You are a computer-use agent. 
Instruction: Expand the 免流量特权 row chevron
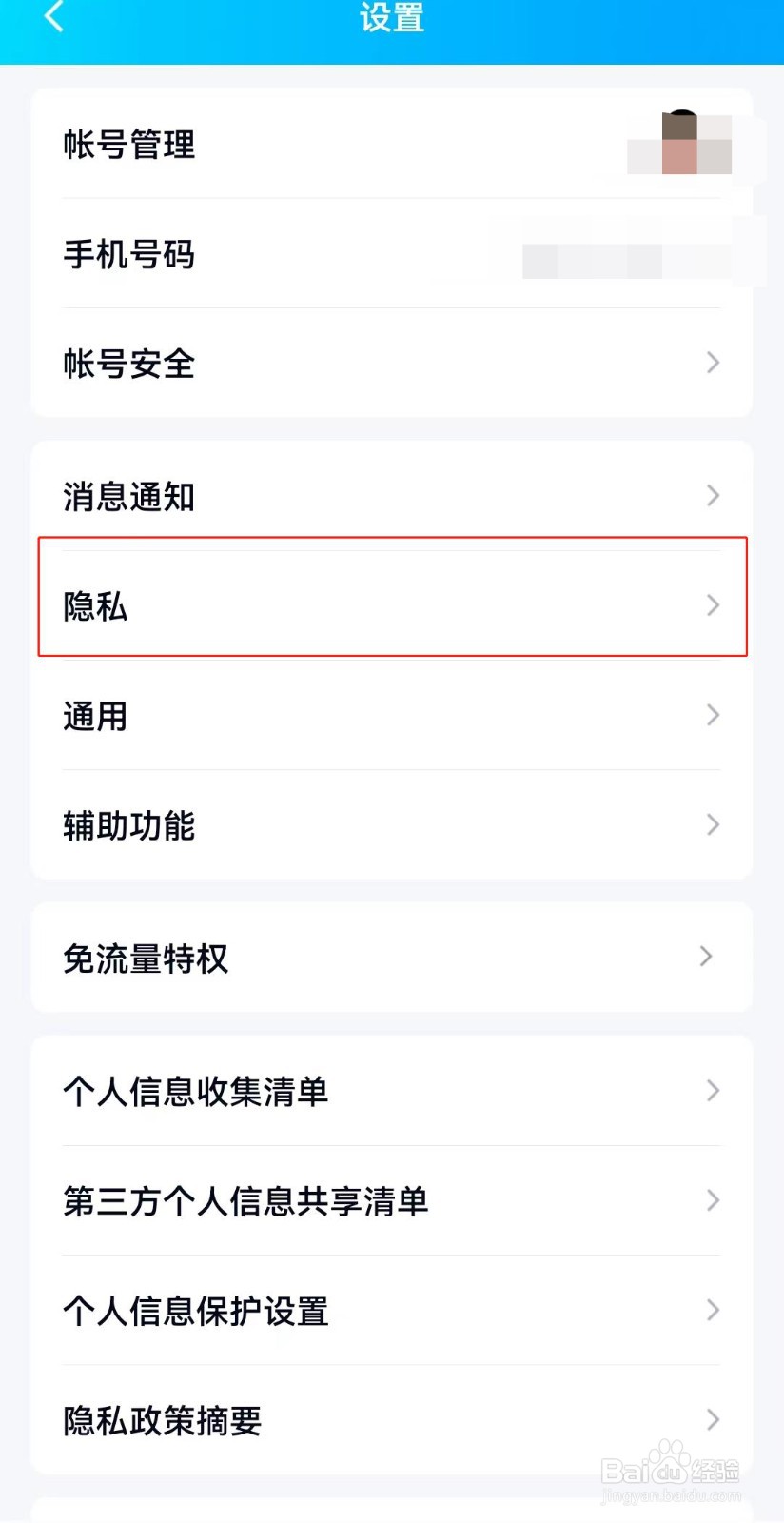(x=705, y=957)
